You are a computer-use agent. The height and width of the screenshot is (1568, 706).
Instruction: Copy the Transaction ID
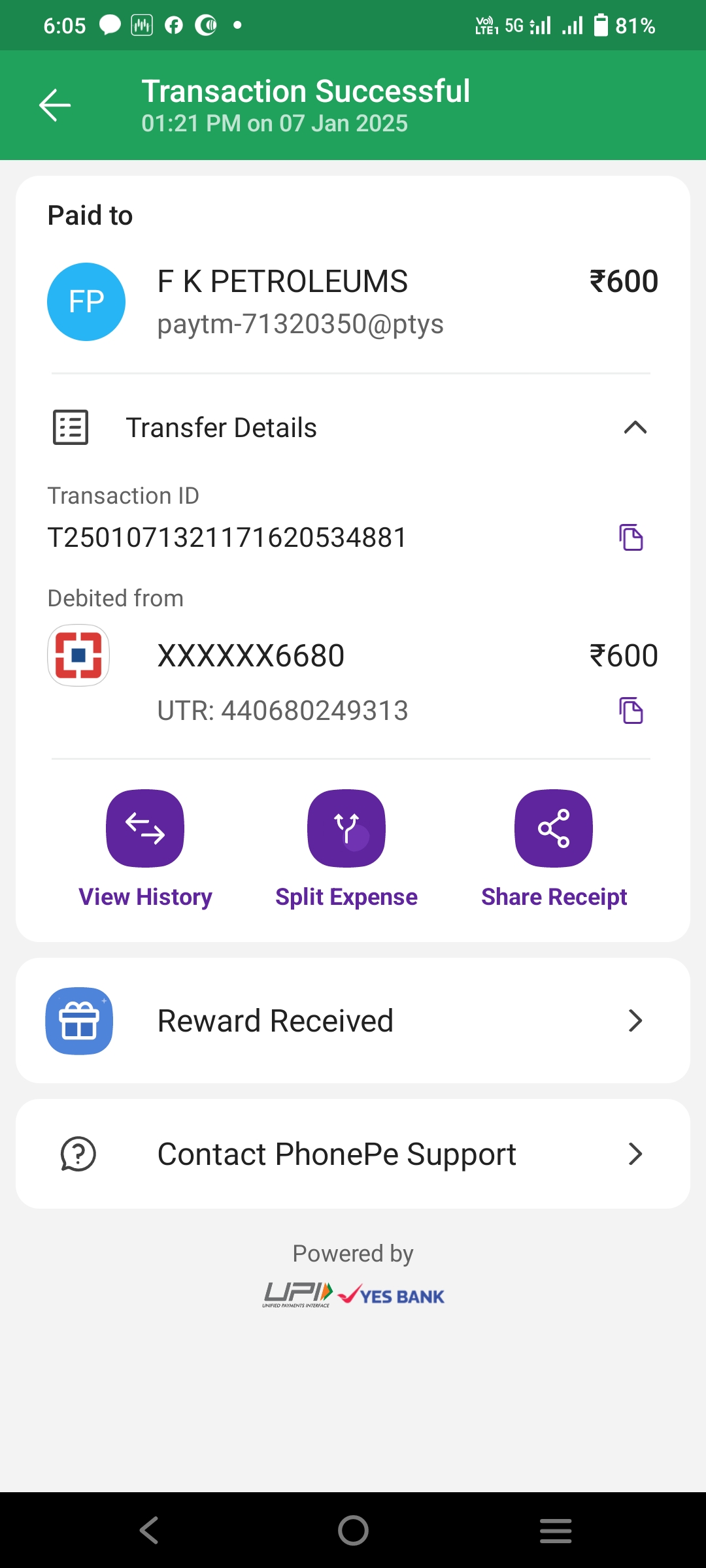click(x=631, y=537)
